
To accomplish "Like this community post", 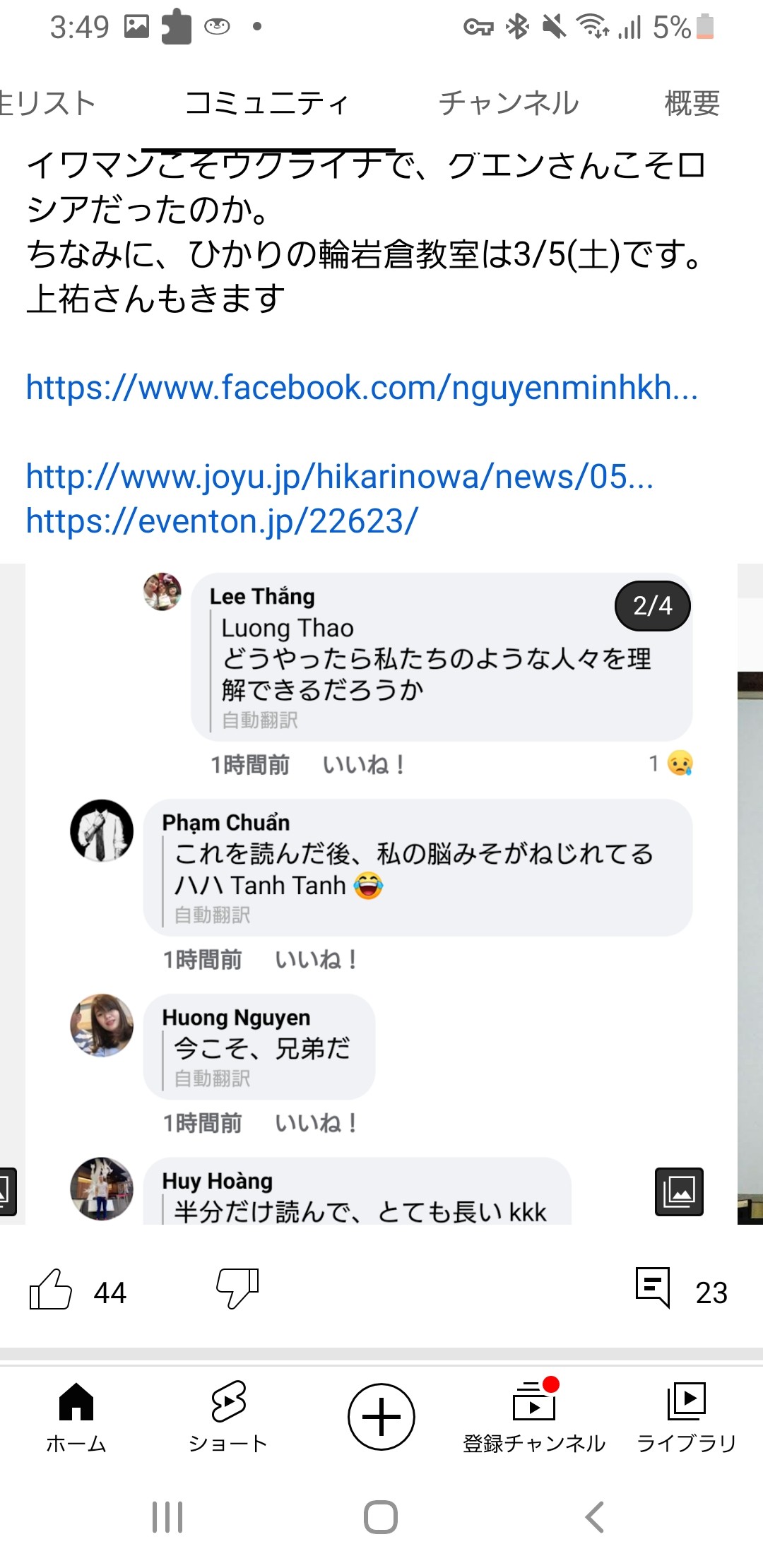I will 51,1290.
